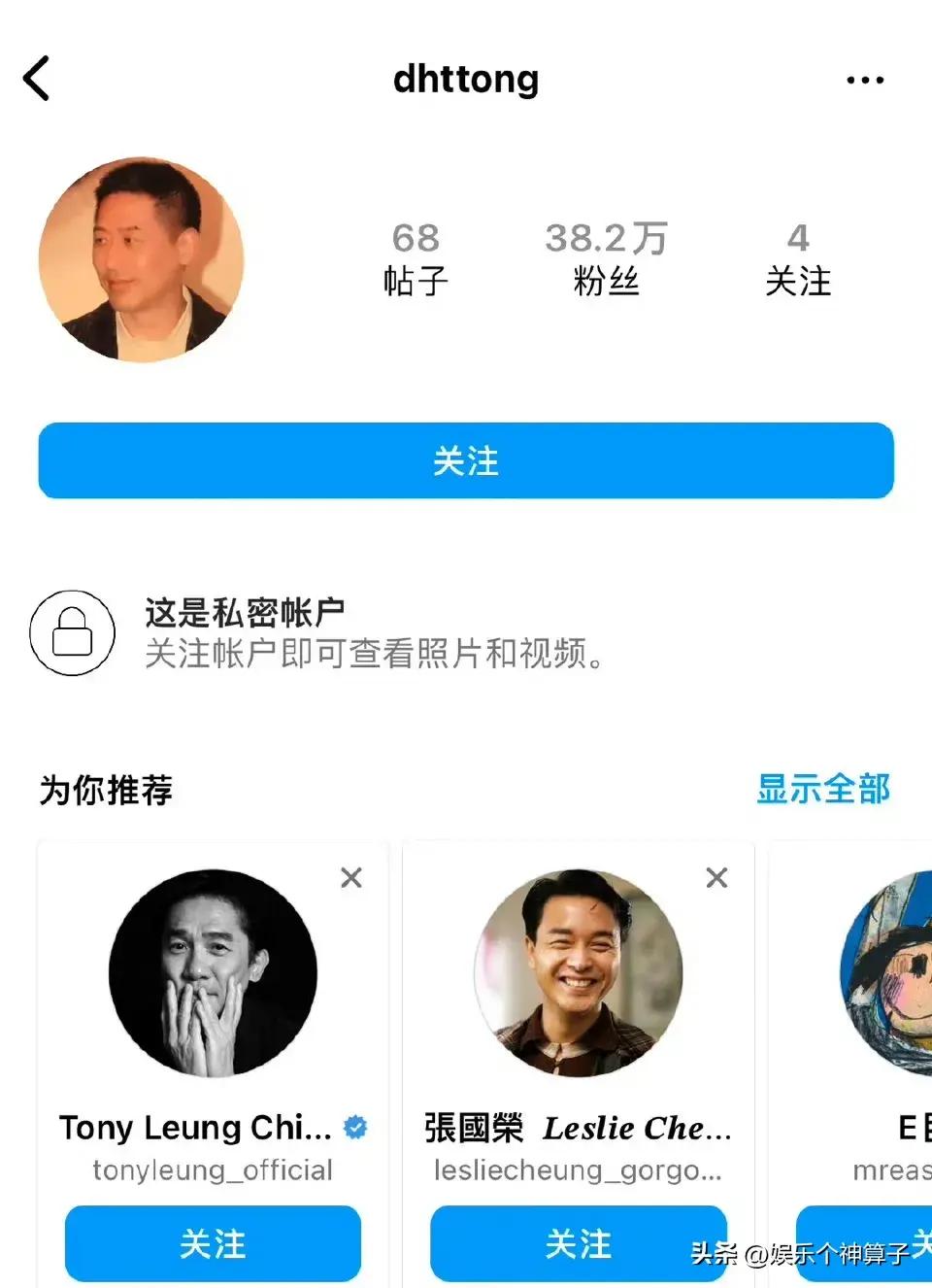The width and height of the screenshot is (932, 1288).
Task: Dismiss the Tony Leung suggestion card
Action: tap(351, 878)
